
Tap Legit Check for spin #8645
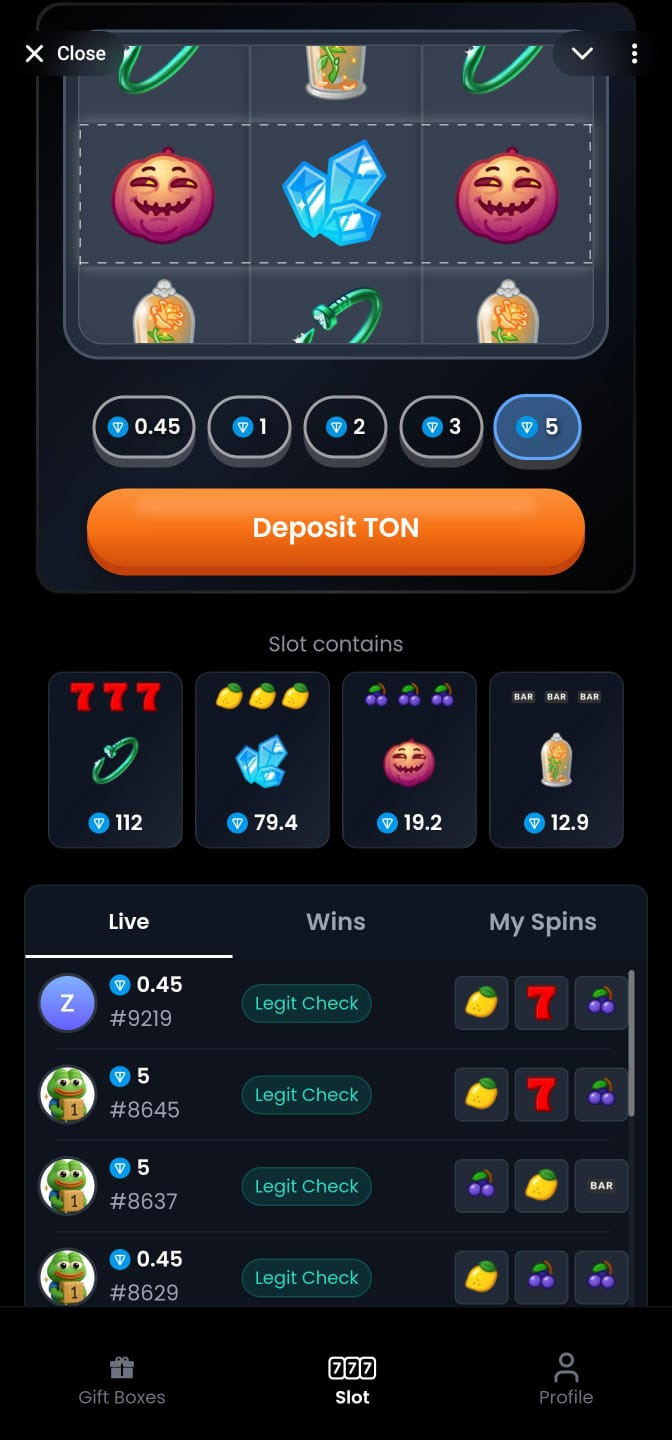(306, 1095)
